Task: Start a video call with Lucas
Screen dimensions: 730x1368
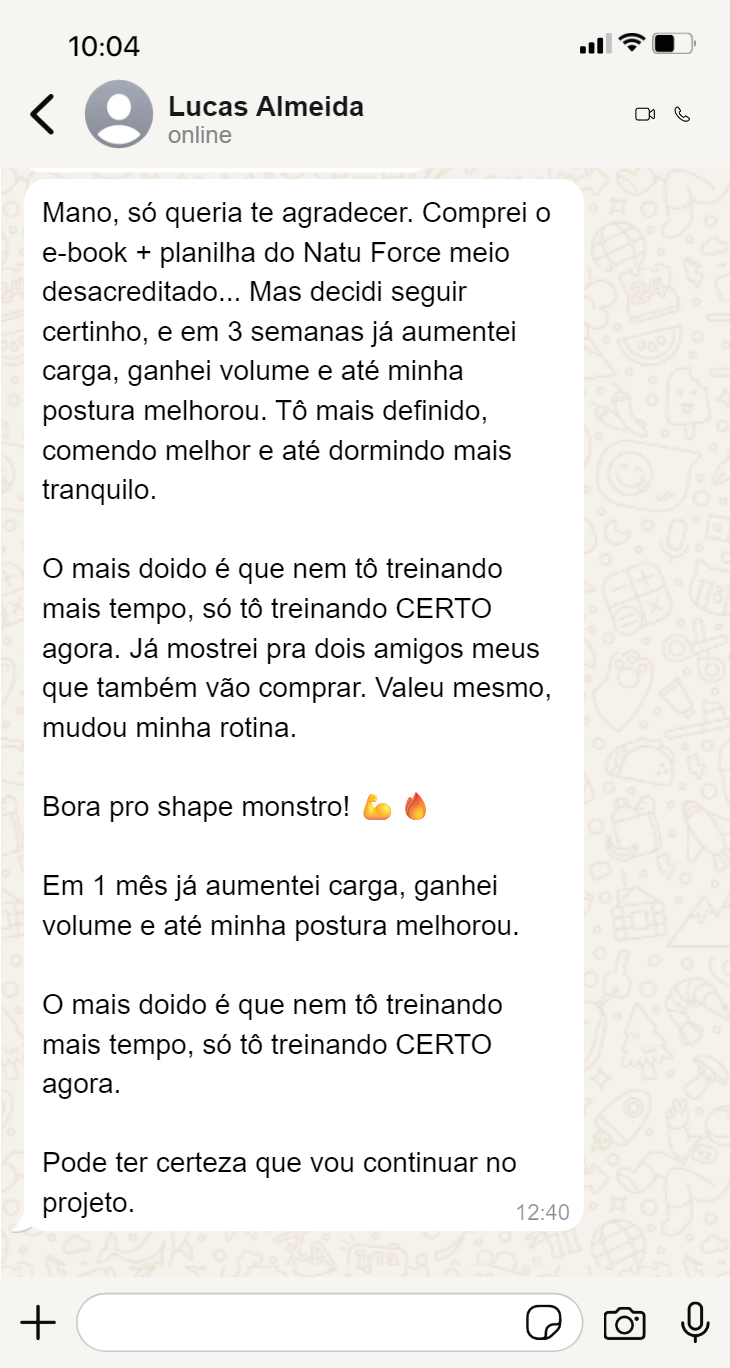Action: (x=645, y=114)
